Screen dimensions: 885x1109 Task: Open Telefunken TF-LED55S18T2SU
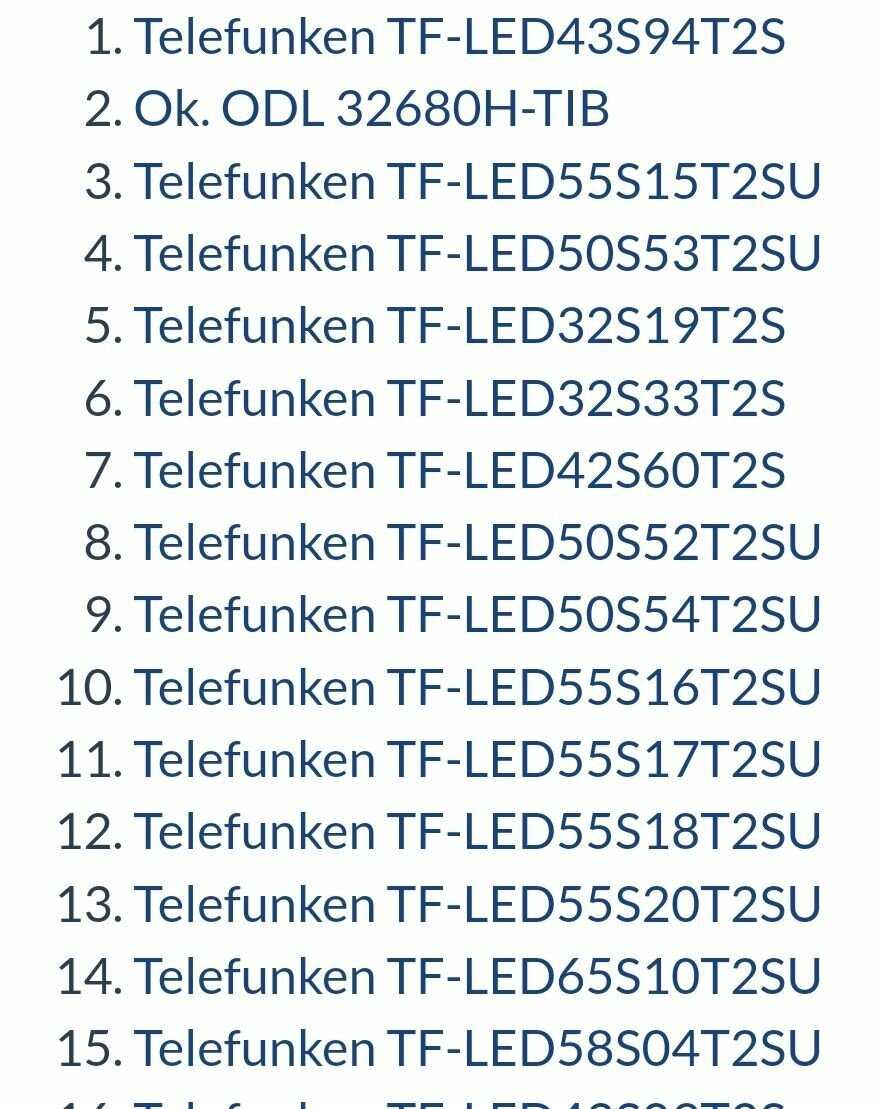tap(477, 831)
